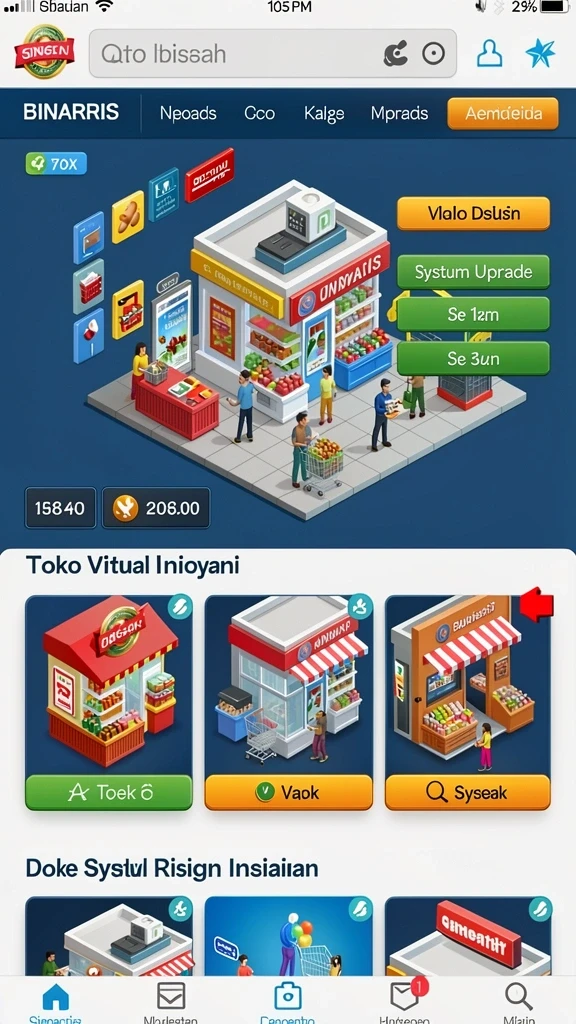Image resolution: width=576 pixels, height=1024 pixels.
Task: Open the home tab in bottom bar
Action: [56, 1002]
